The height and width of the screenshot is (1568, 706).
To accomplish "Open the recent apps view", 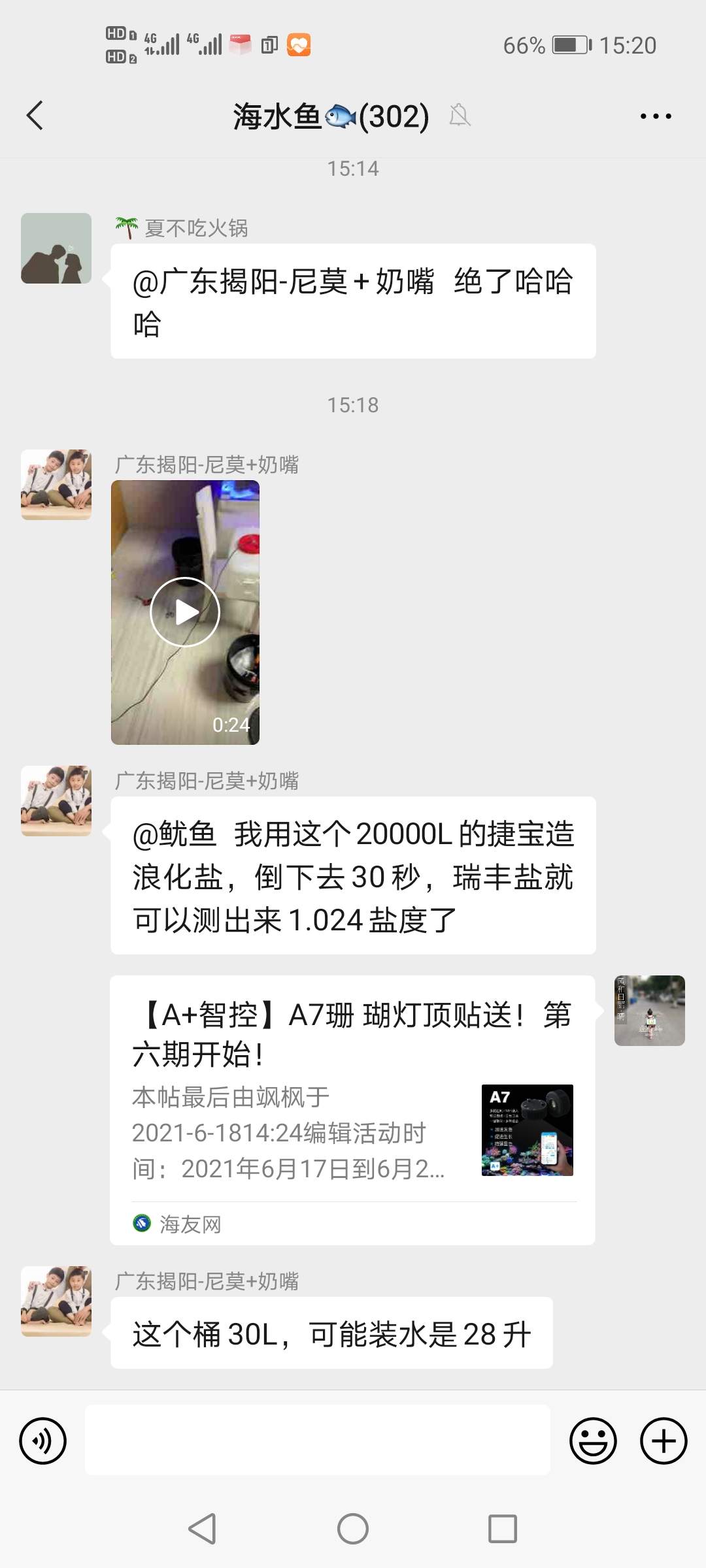I will pos(502,1529).
